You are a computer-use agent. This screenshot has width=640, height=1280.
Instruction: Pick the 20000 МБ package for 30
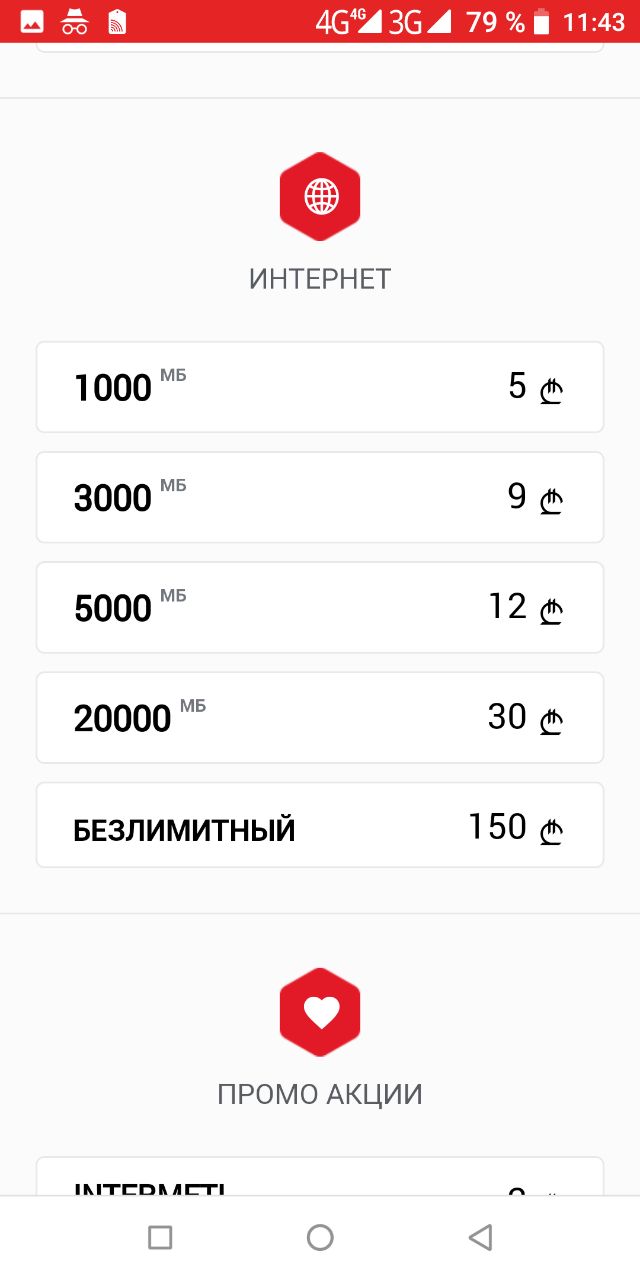tap(320, 717)
